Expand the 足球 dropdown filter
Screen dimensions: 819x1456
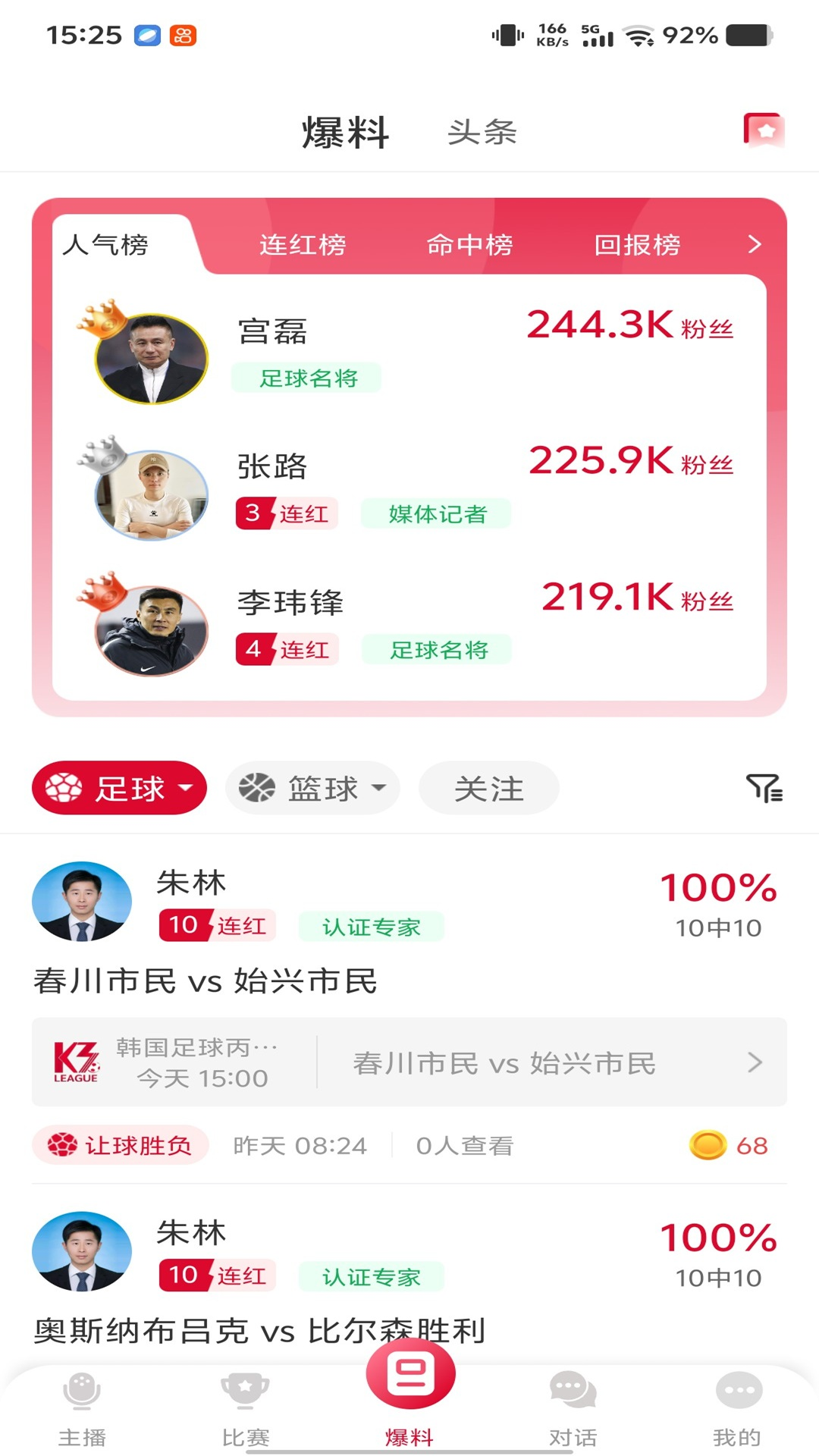(120, 789)
